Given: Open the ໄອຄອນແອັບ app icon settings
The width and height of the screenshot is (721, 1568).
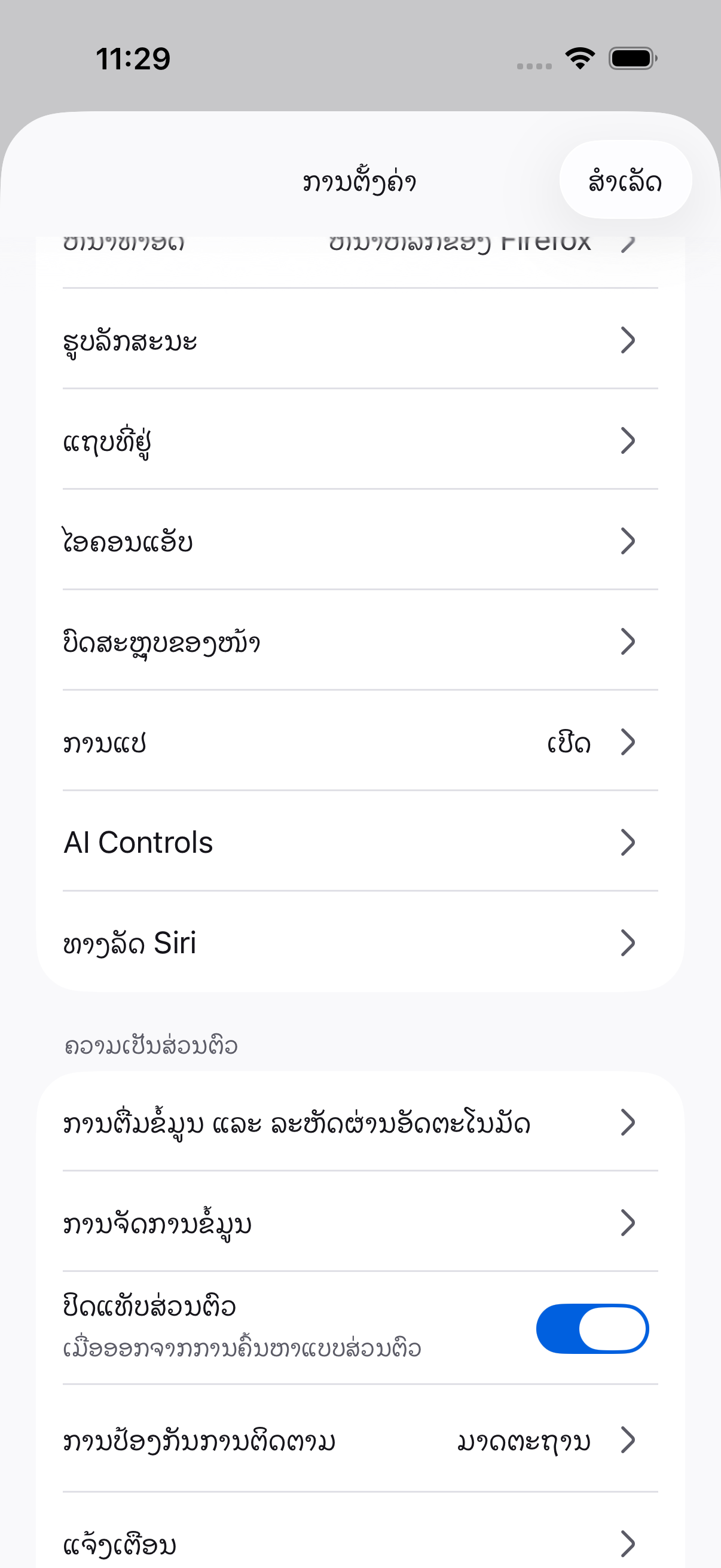Looking at the screenshot, I should [x=360, y=541].
